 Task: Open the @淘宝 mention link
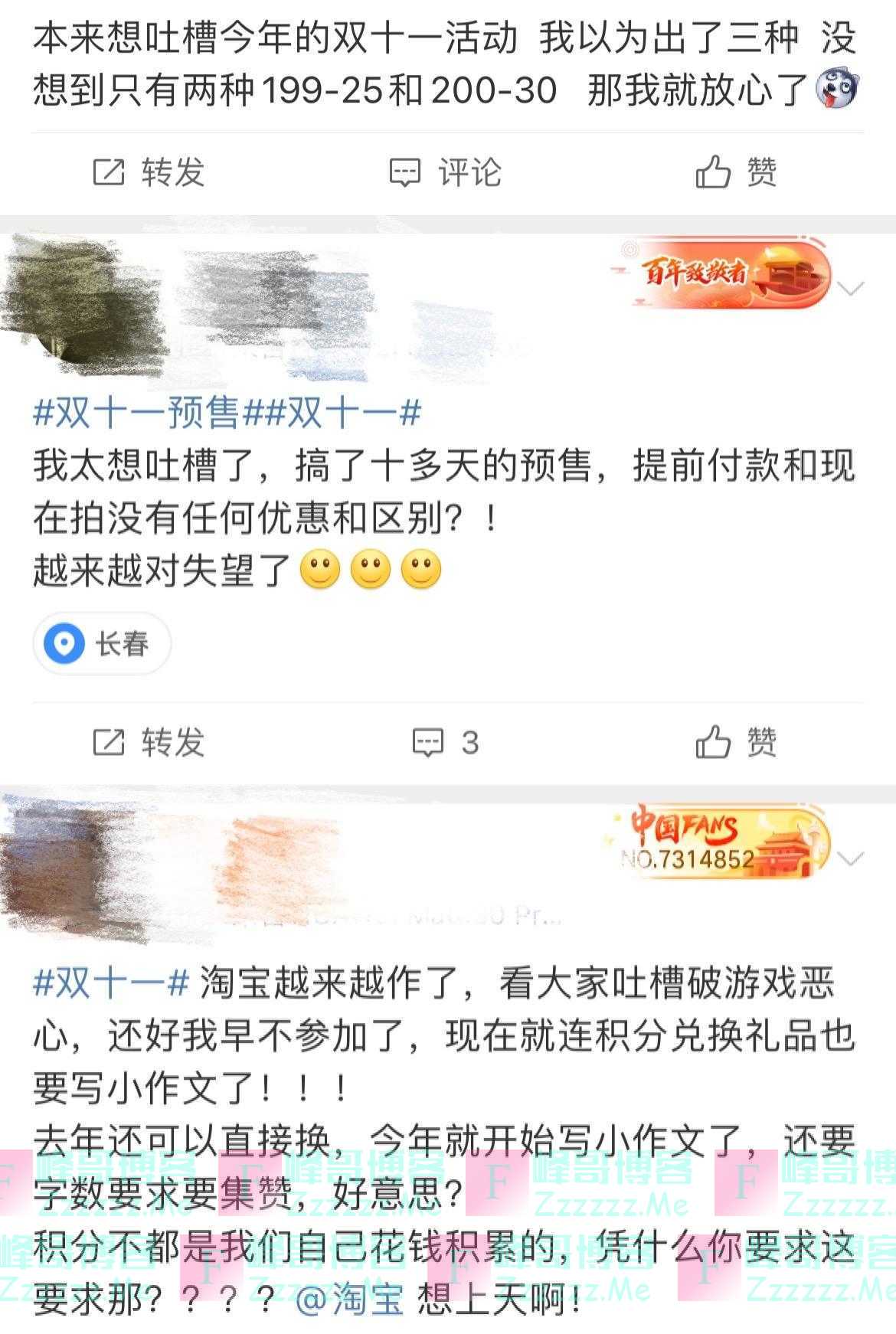click(349, 1300)
